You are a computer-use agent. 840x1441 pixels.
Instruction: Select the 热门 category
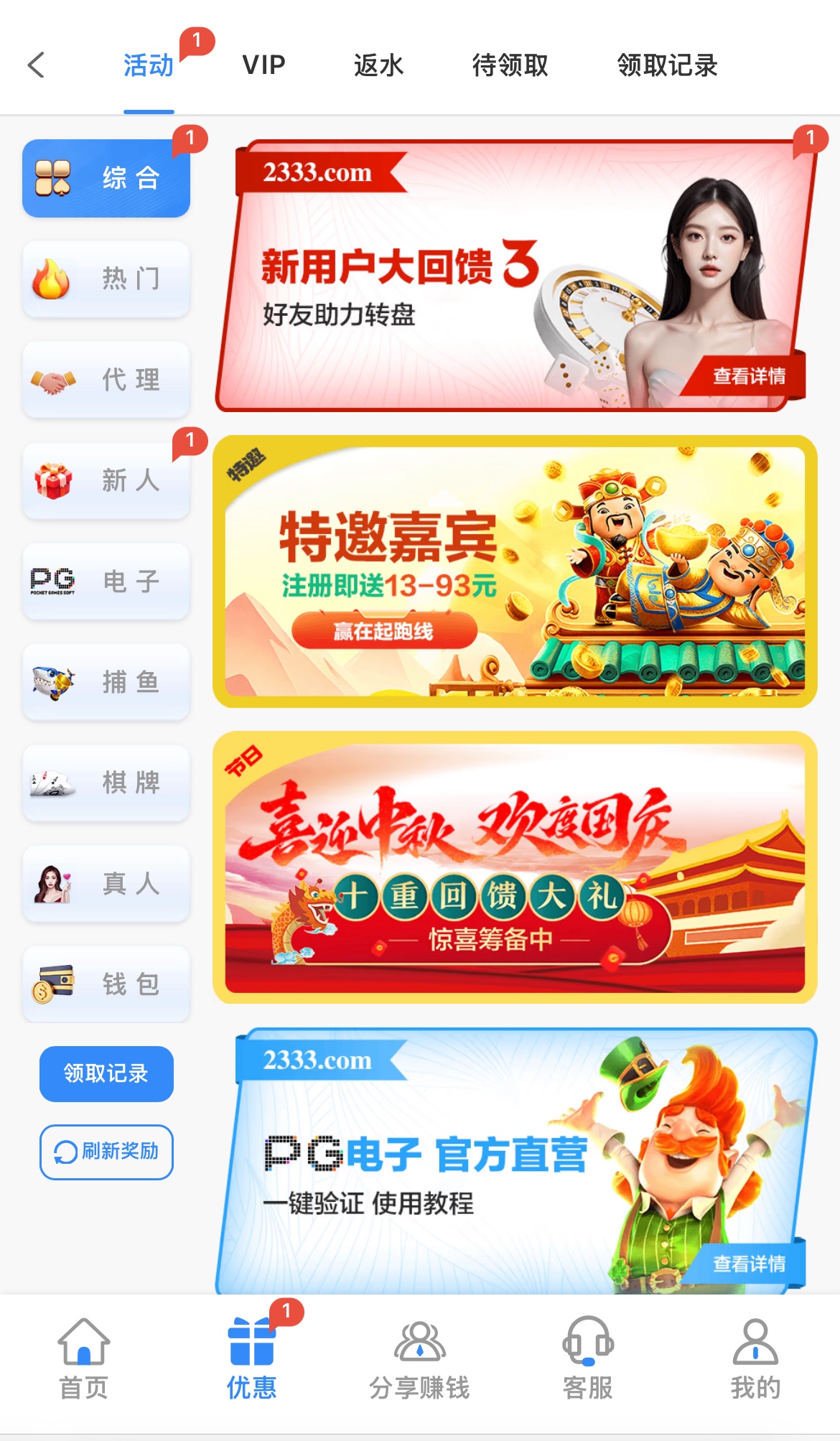106,279
